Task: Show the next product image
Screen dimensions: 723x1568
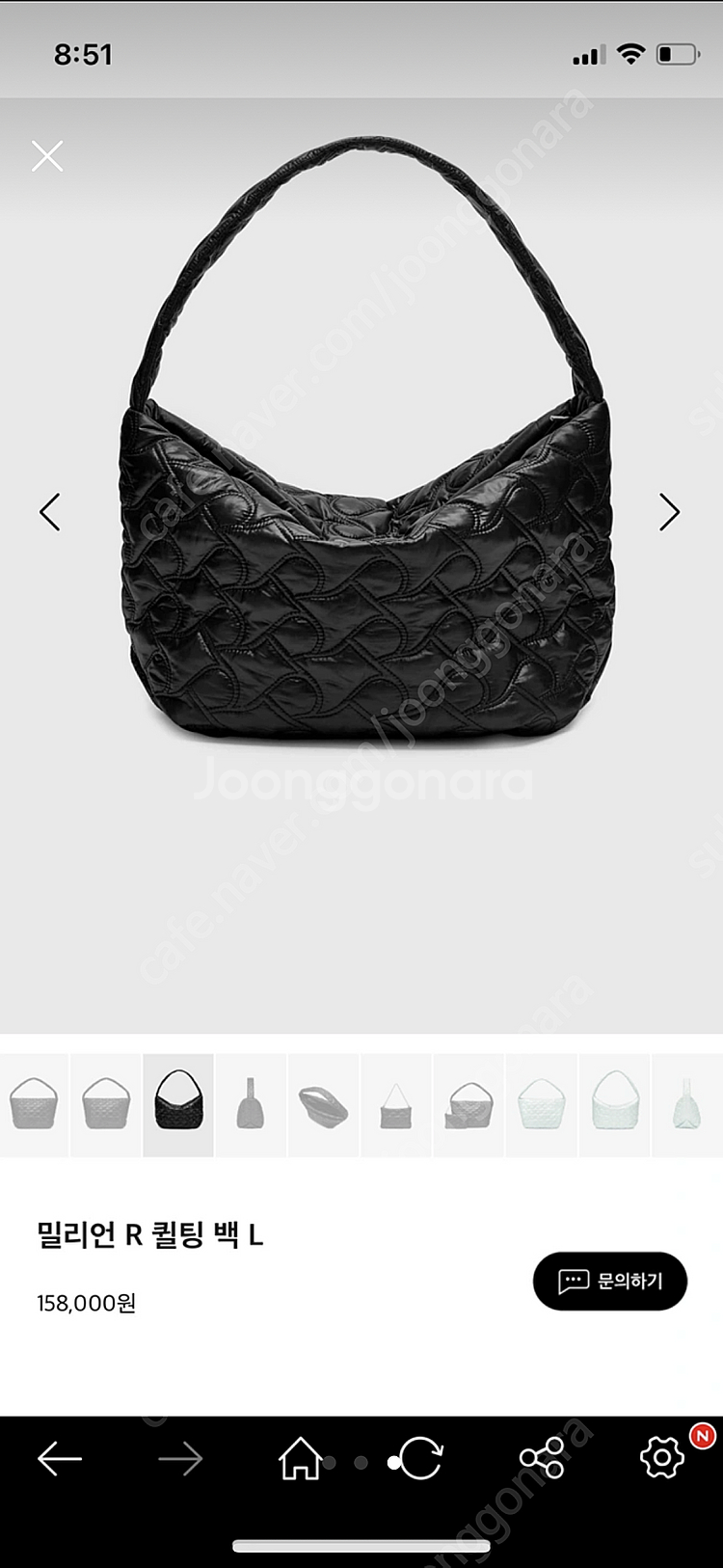Action: tap(669, 512)
